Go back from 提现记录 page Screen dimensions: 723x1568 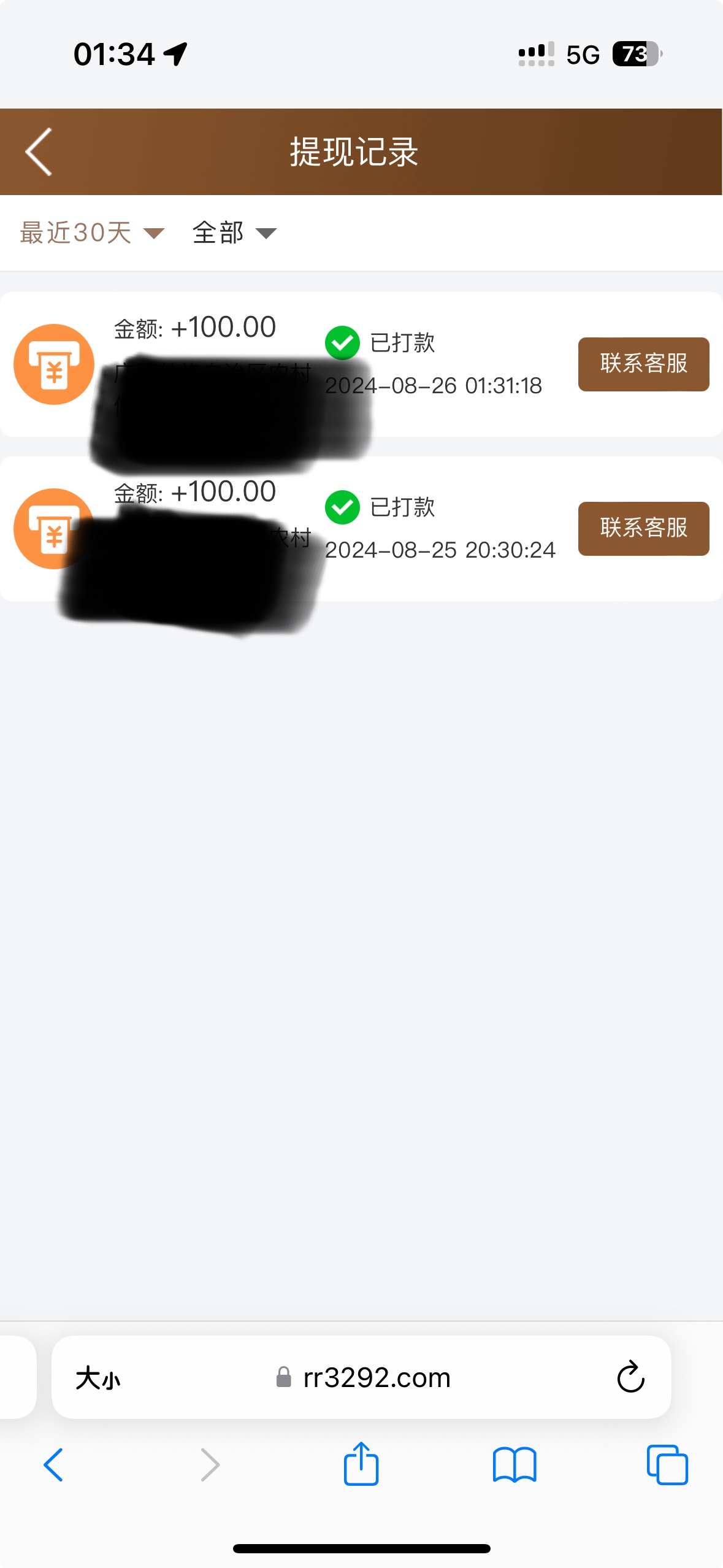point(39,152)
